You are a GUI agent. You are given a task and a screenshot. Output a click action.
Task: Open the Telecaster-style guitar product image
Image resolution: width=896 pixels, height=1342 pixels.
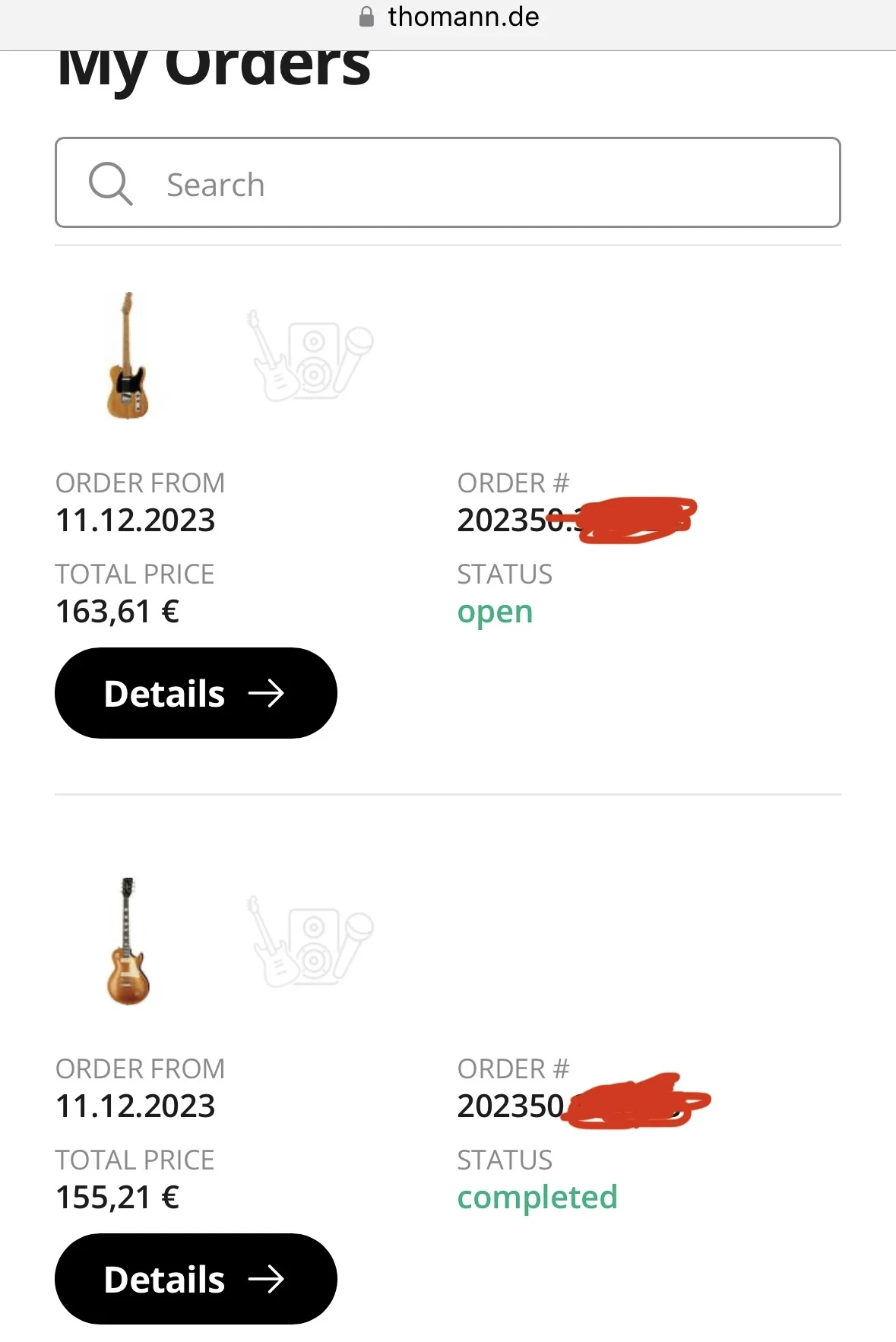(128, 356)
